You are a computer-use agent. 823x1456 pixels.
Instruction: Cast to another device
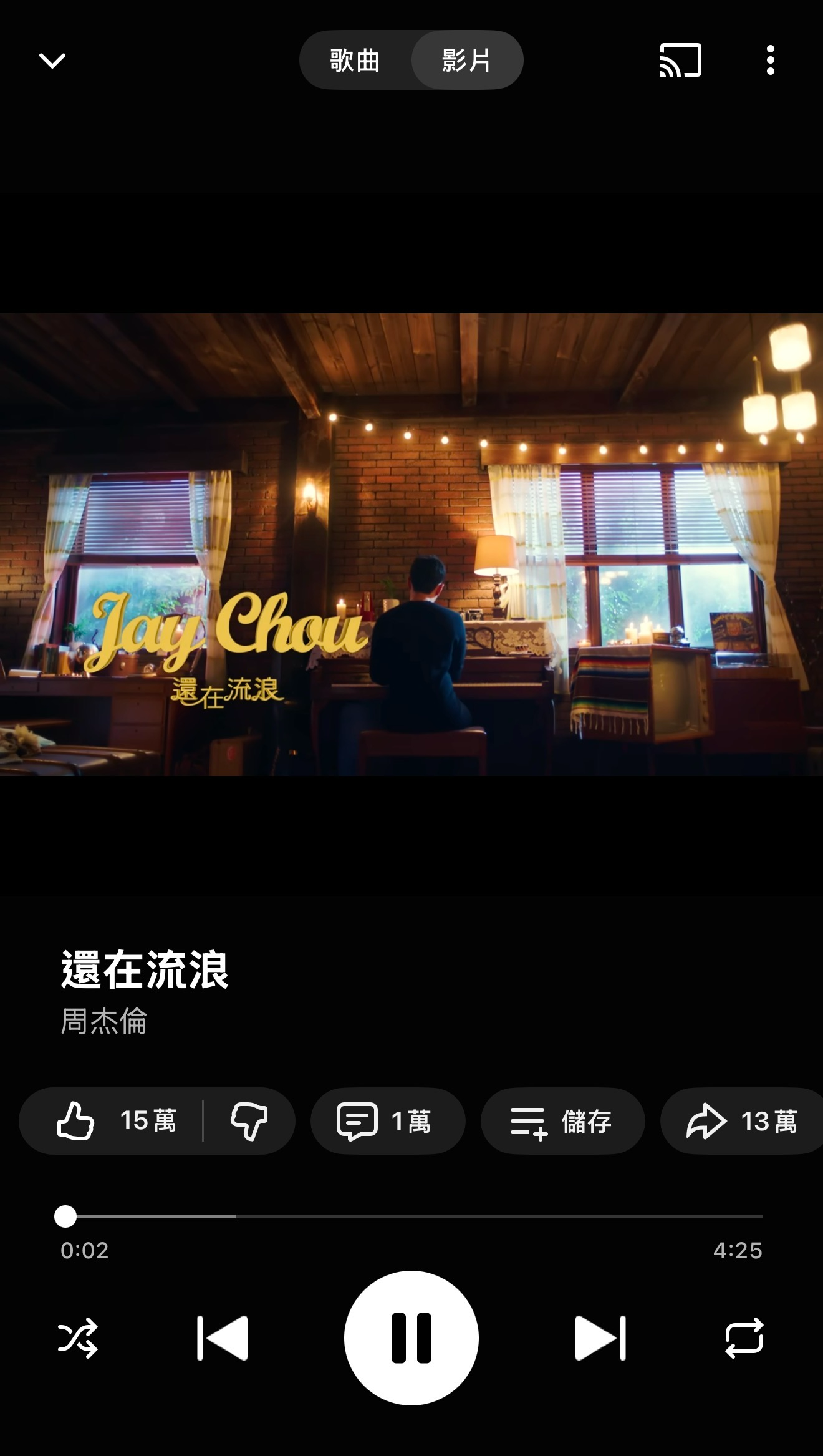(x=680, y=61)
